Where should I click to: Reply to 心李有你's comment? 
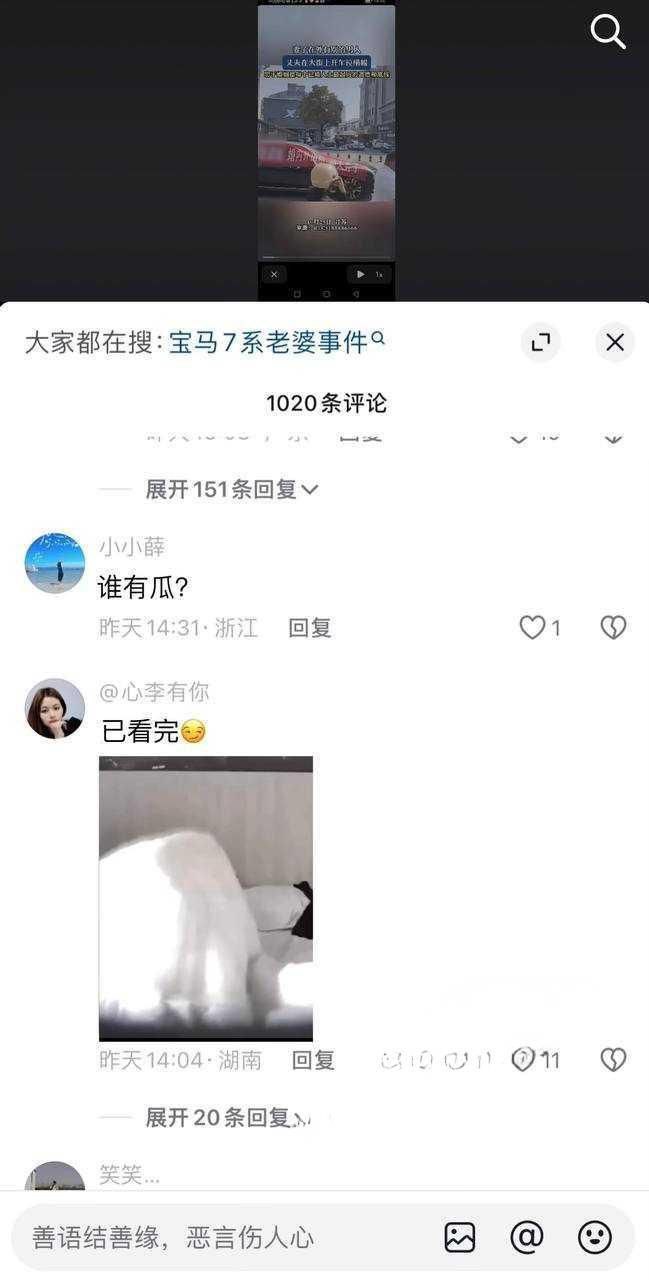pyautogui.click(x=313, y=1060)
